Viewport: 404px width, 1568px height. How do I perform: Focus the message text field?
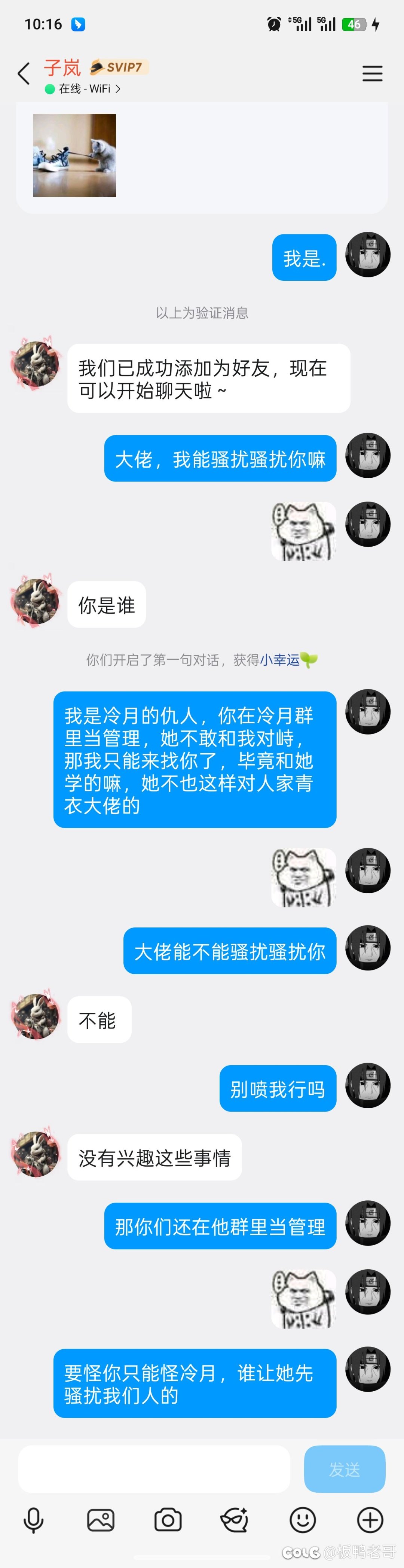(154, 1470)
